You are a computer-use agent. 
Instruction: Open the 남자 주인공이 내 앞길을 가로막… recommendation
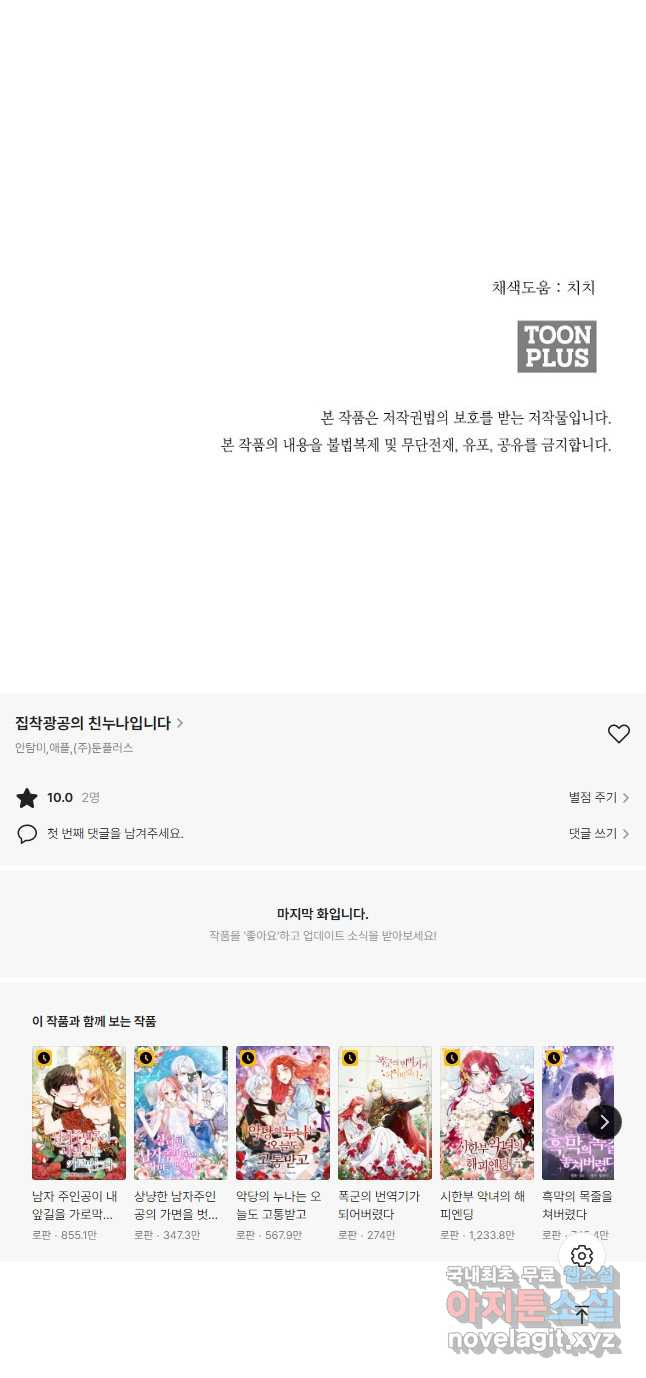pos(79,1113)
